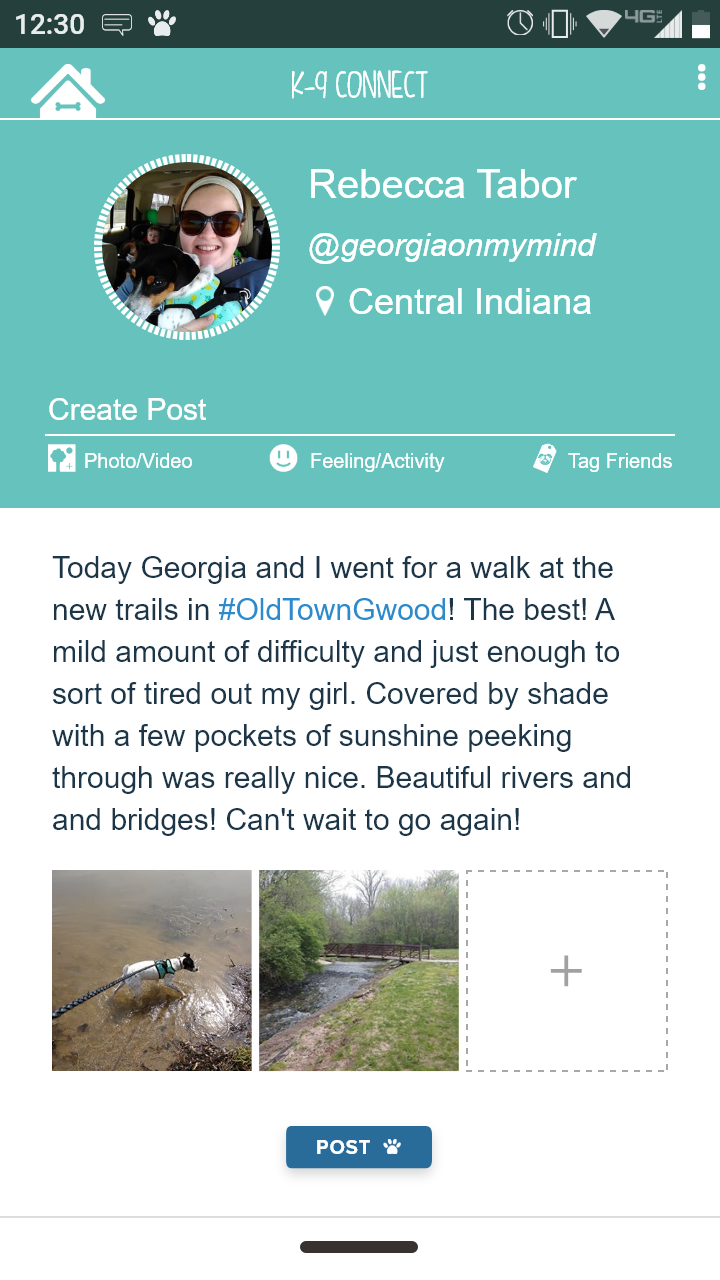Select Tag Friends option
This screenshot has height=1280, width=720.
602,461
